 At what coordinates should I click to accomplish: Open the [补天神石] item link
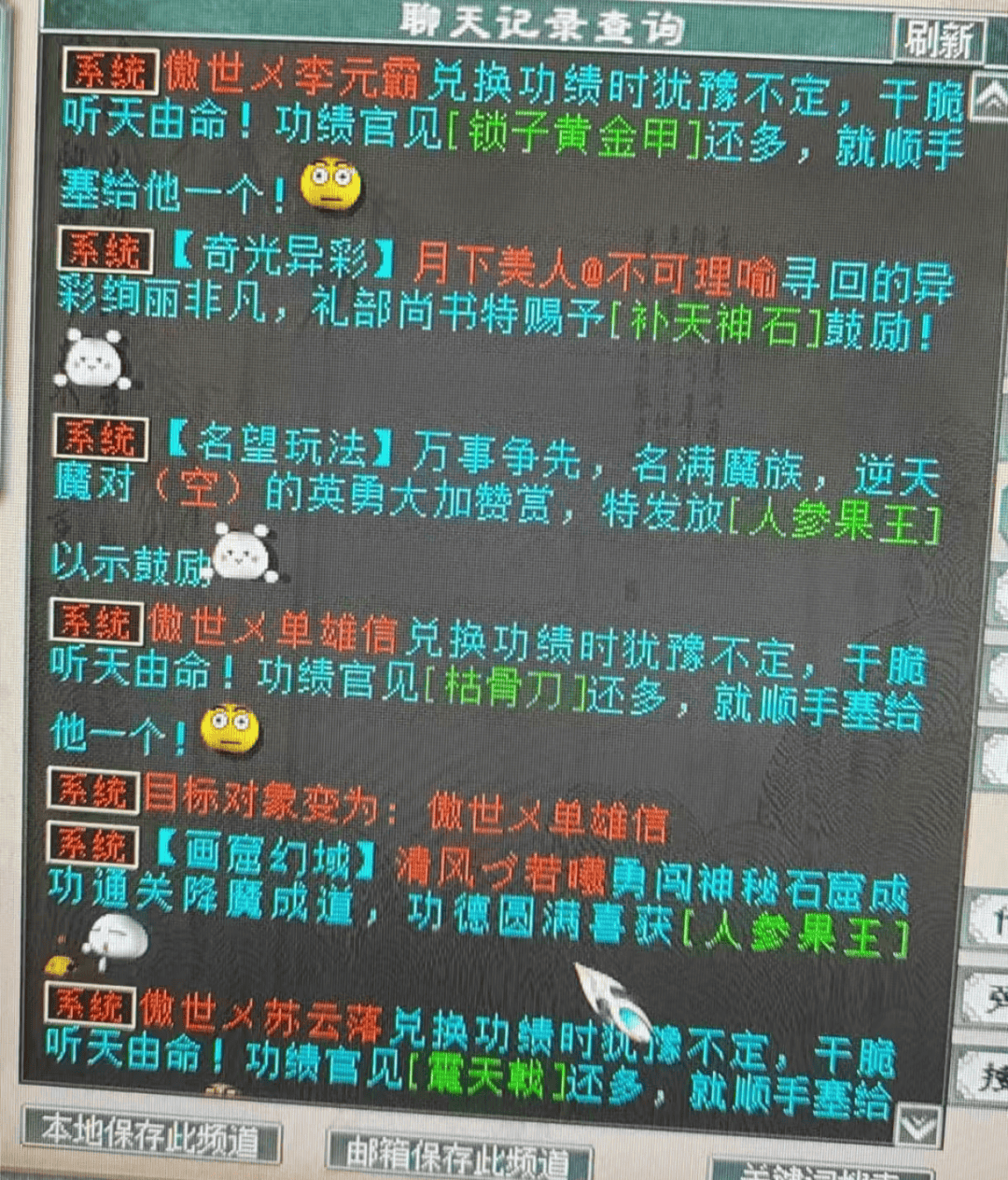pos(714,324)
